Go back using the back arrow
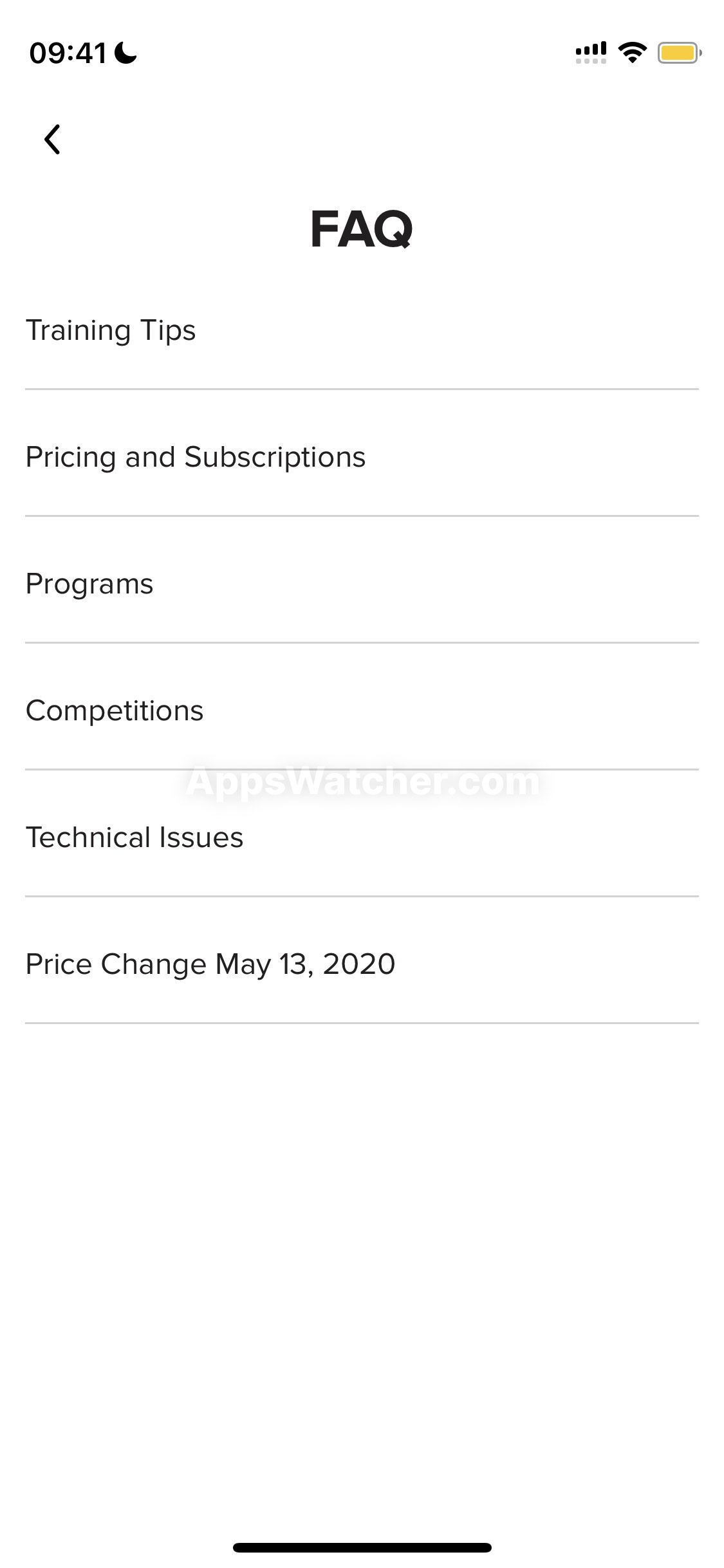The image size is (724, 1568). pos(52,139)
